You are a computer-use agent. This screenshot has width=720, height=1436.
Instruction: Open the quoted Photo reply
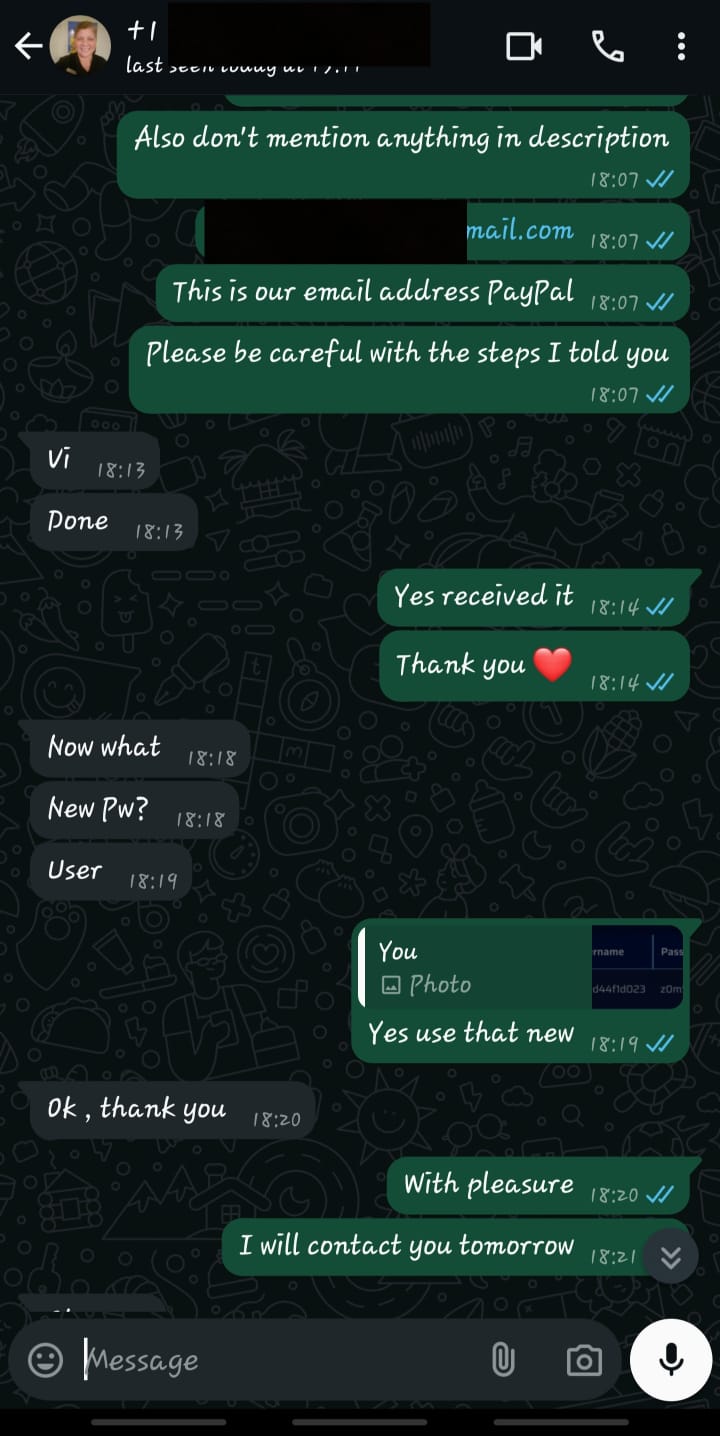coord(520,968)
